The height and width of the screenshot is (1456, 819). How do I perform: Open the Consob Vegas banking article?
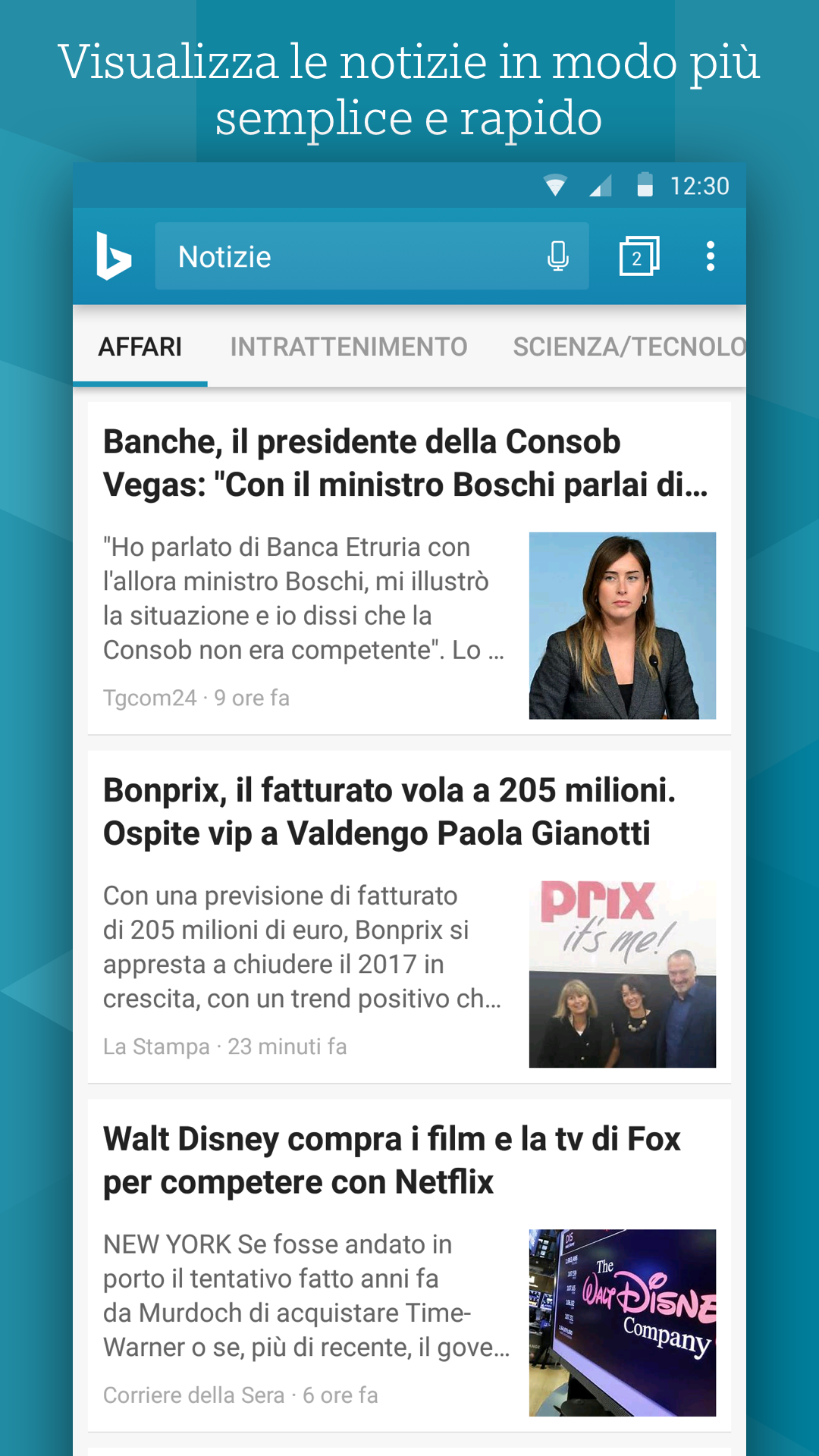(x=402, y=463)
